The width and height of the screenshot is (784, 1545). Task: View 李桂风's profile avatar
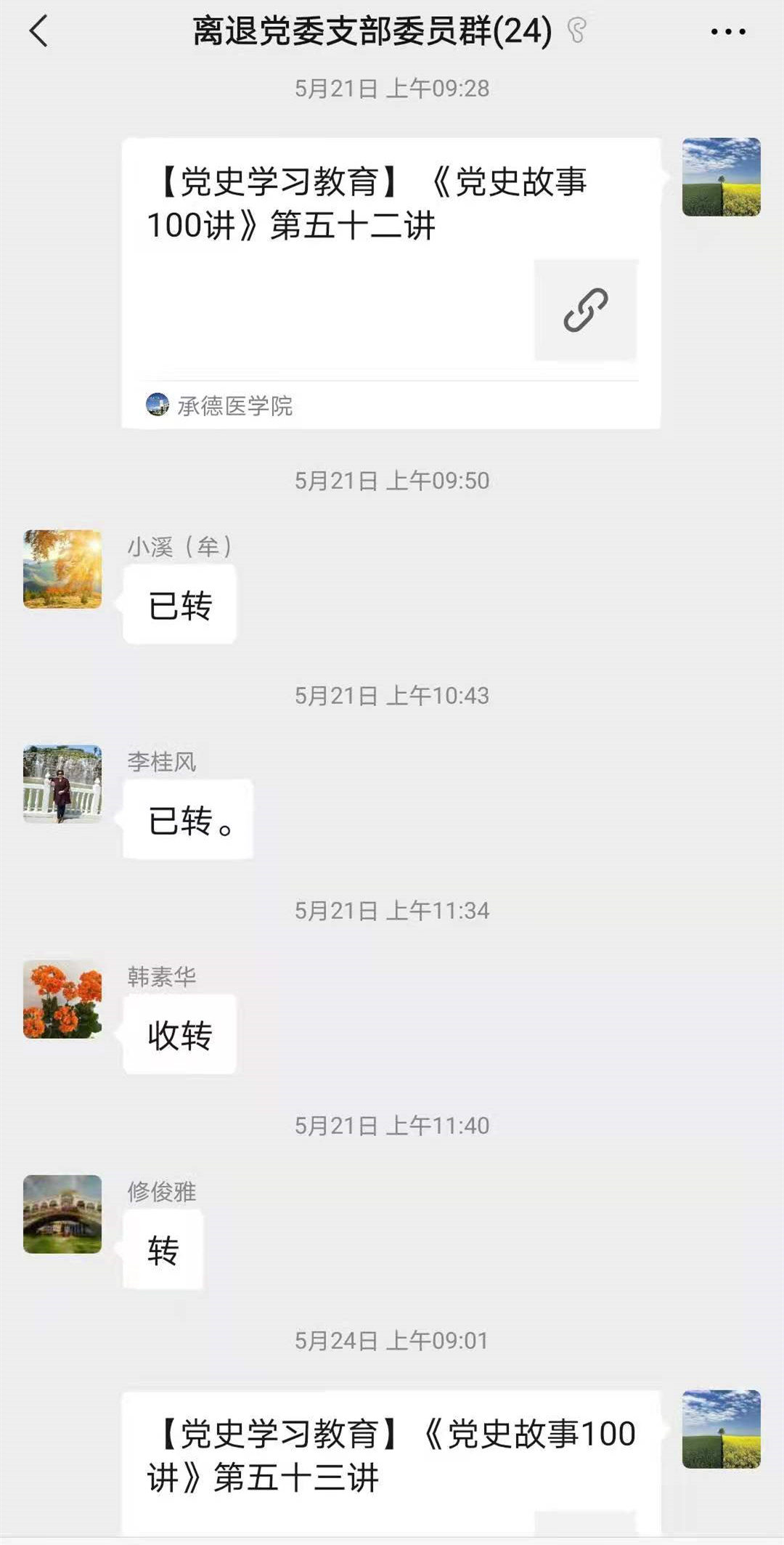(x=62, y=784)
